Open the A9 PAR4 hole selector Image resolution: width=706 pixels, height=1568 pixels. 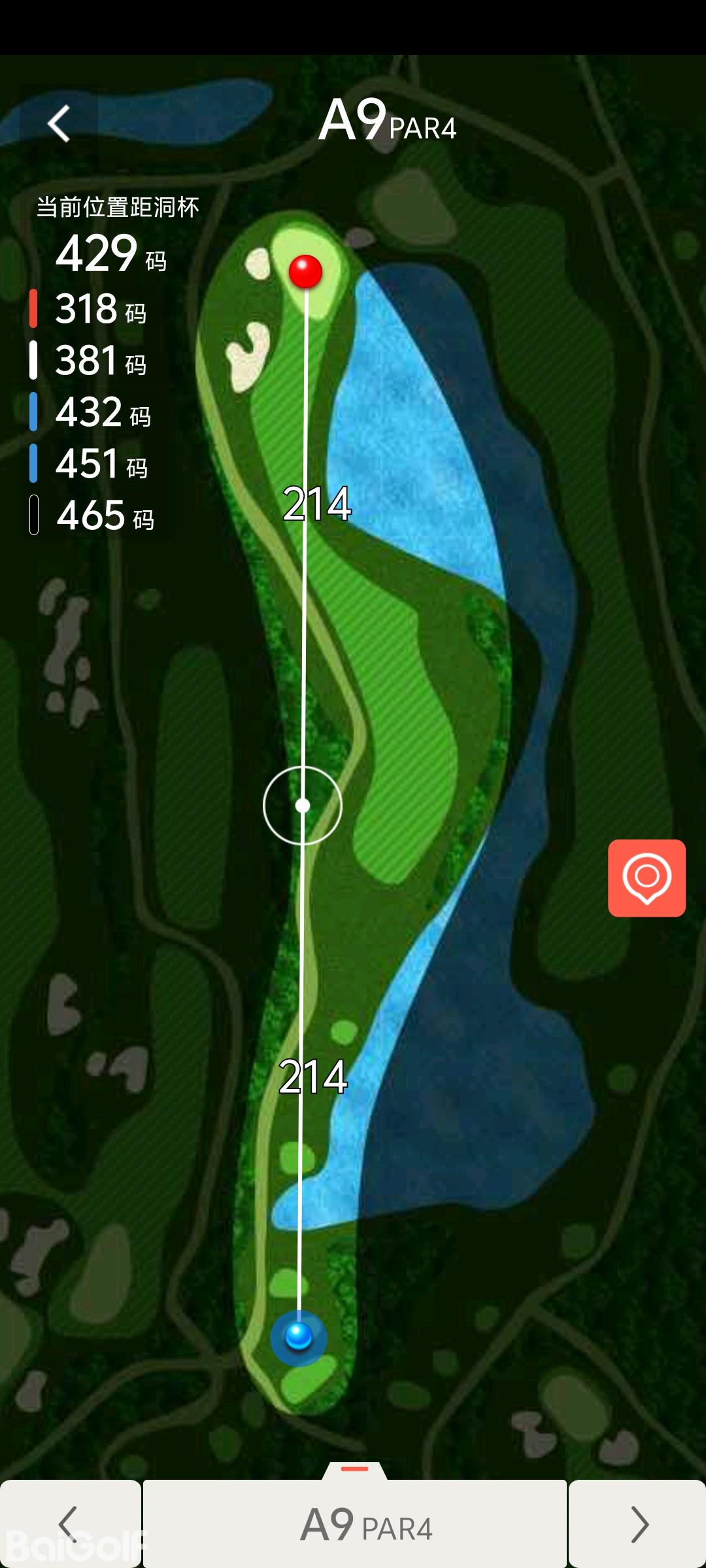[x=355, y=1524]
